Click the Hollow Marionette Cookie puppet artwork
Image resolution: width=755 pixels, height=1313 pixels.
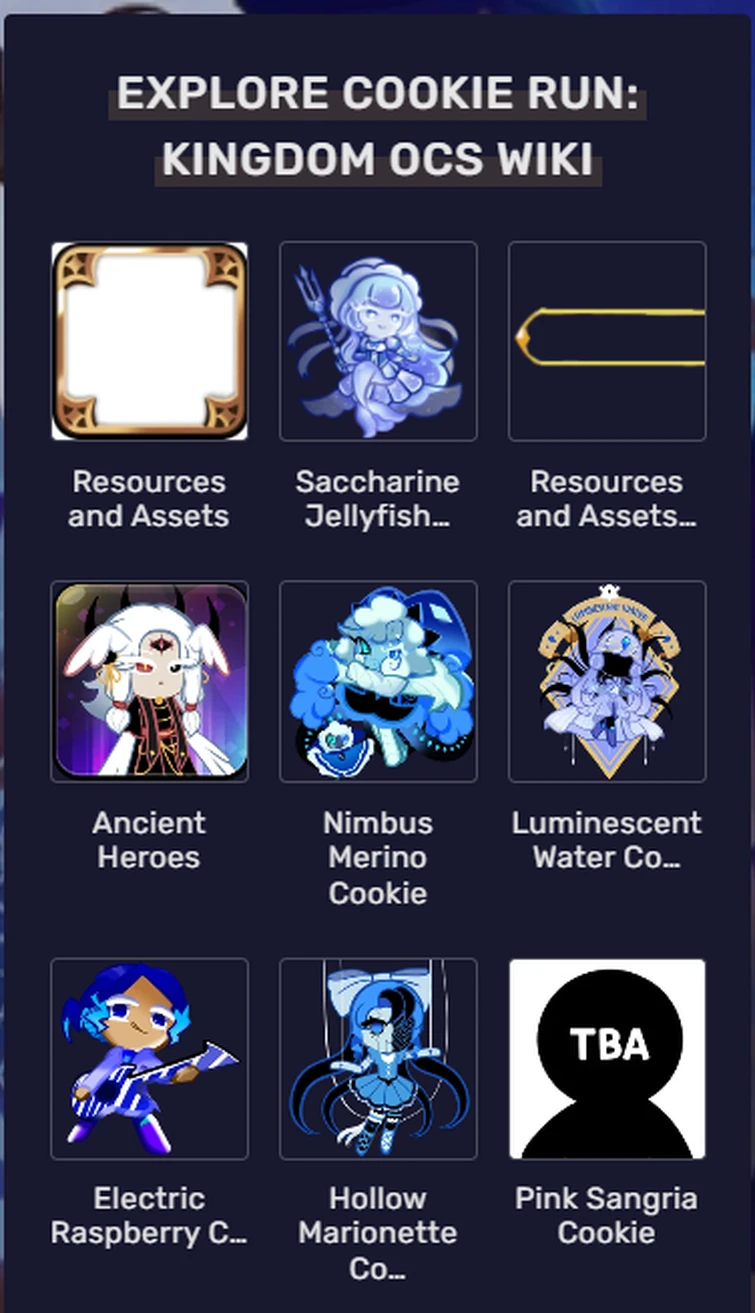coord(378,1057)
